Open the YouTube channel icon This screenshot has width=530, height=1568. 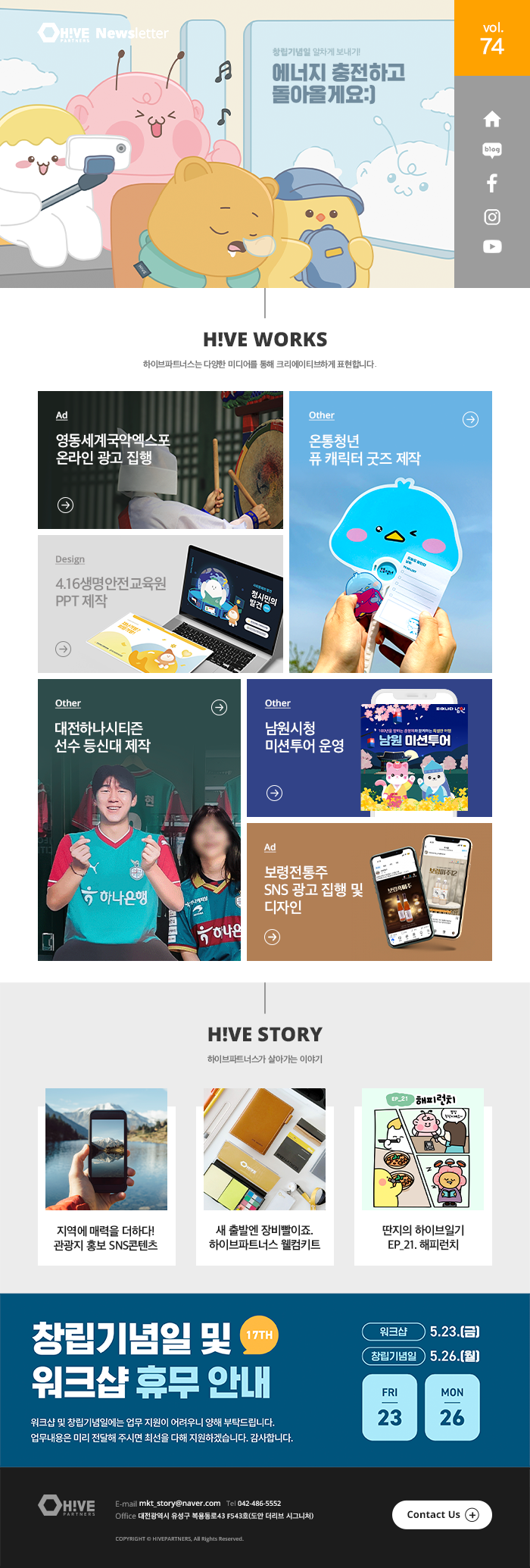tap(492, 246)
